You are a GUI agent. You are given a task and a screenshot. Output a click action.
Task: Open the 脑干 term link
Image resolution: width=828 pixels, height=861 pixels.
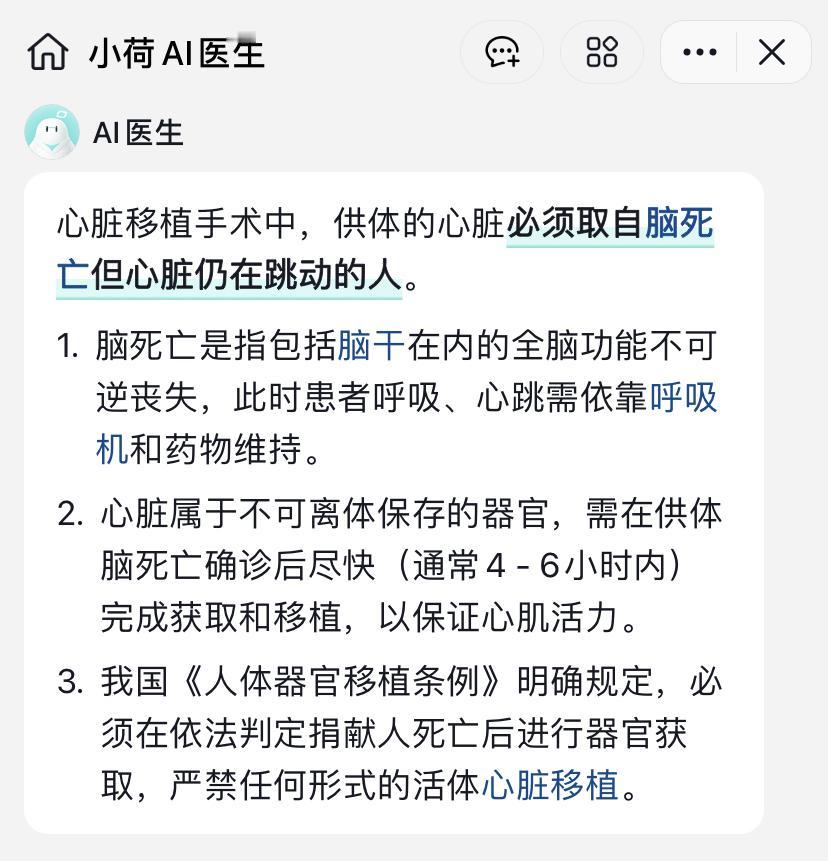pyautogui.click(x=370, y=344)
